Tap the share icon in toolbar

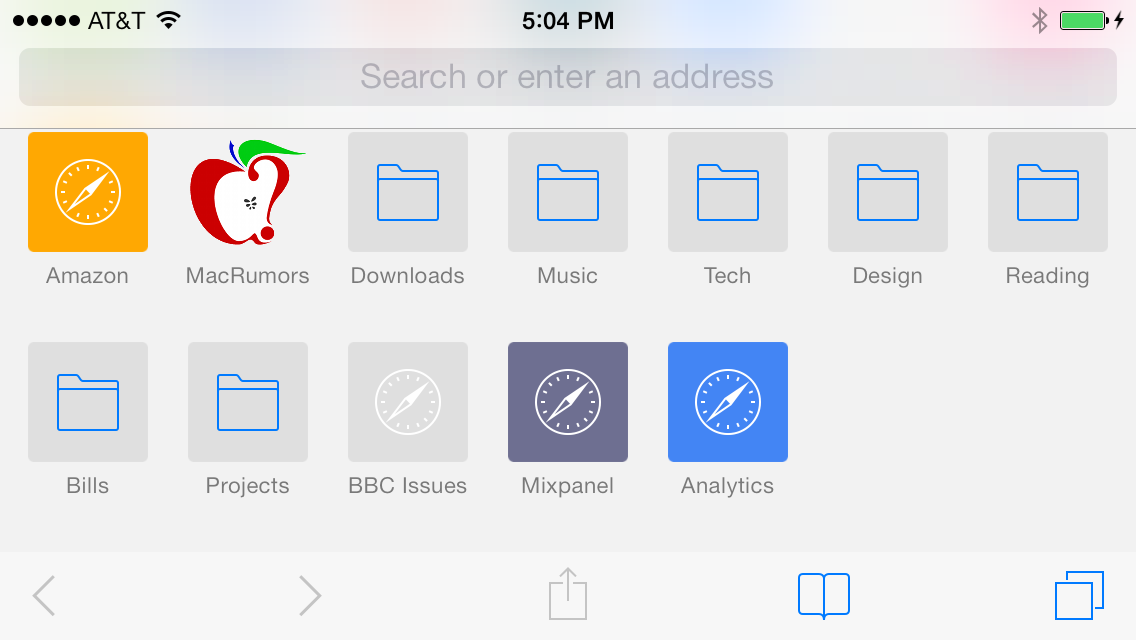click(568, 594)
